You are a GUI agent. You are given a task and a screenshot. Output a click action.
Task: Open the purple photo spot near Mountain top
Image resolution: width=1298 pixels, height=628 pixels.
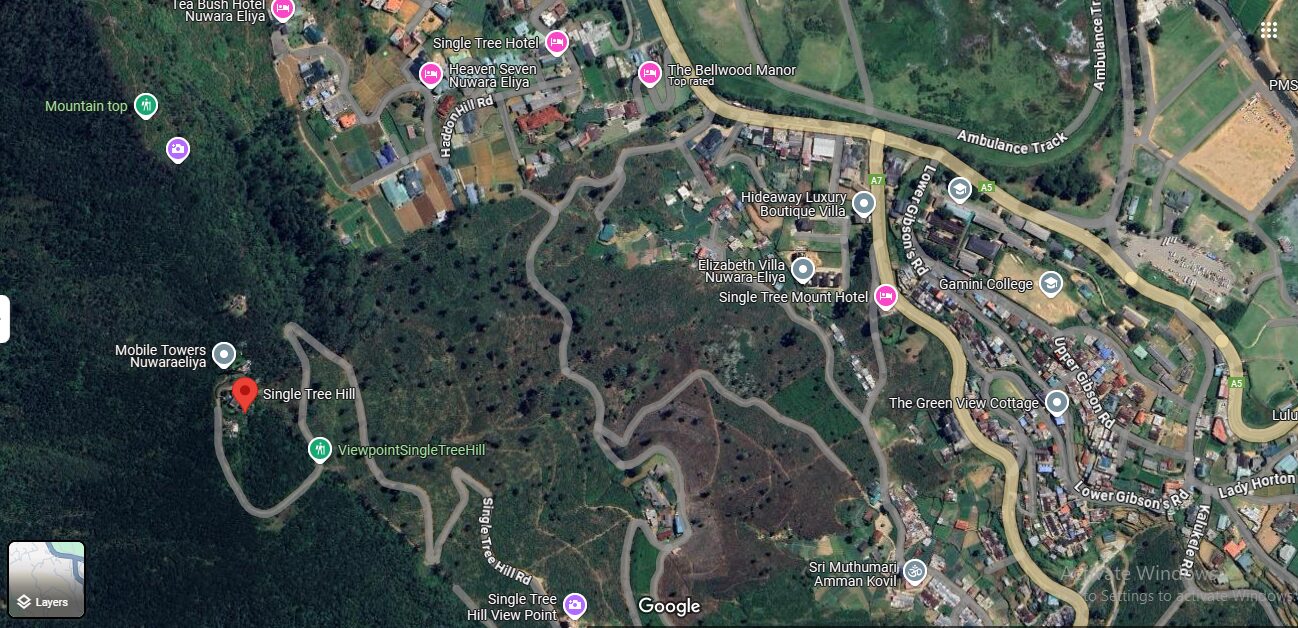click(177, 150)
